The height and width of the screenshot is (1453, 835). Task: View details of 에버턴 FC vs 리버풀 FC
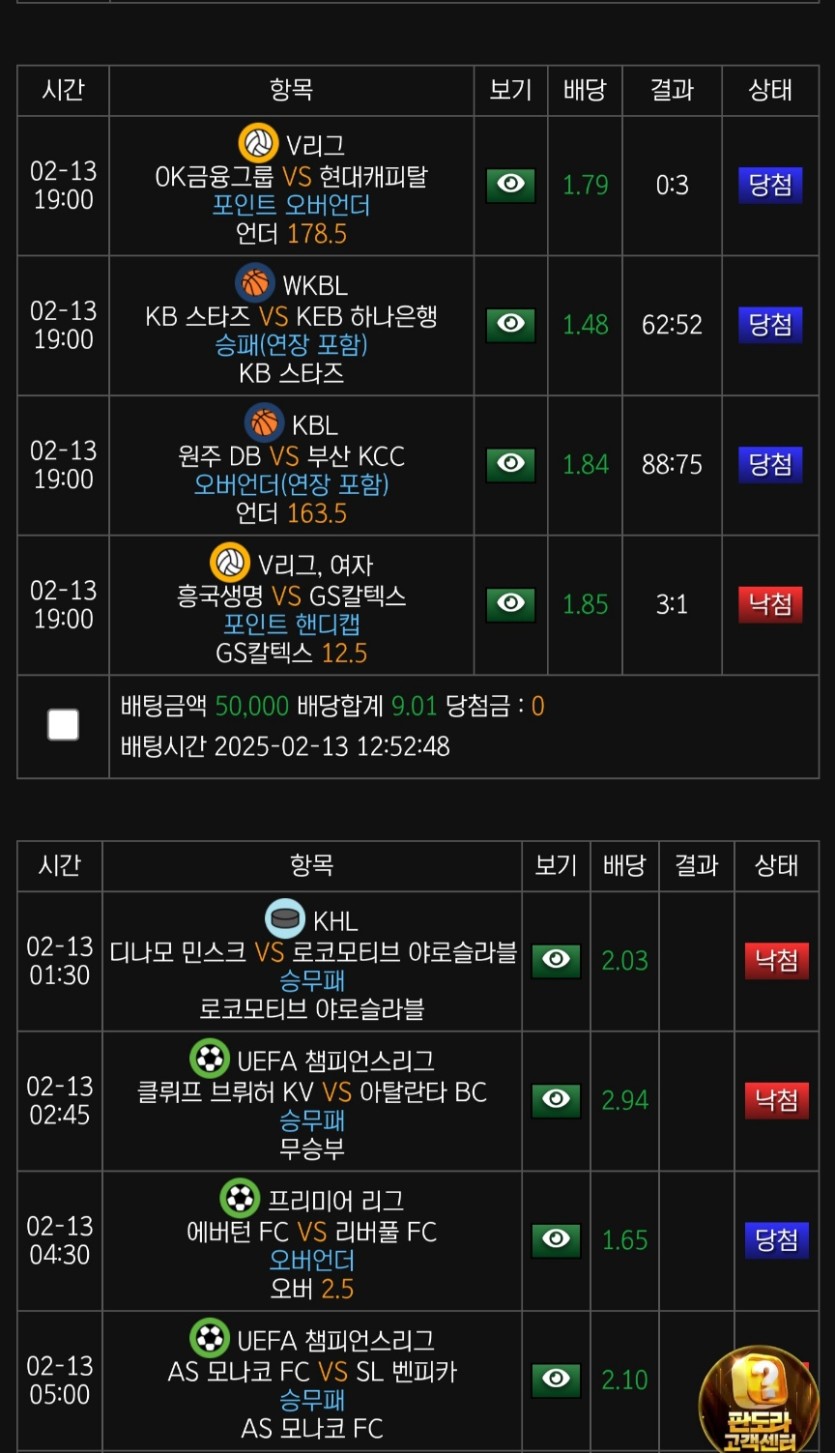pyautogui.click(x=555, y=1240)
